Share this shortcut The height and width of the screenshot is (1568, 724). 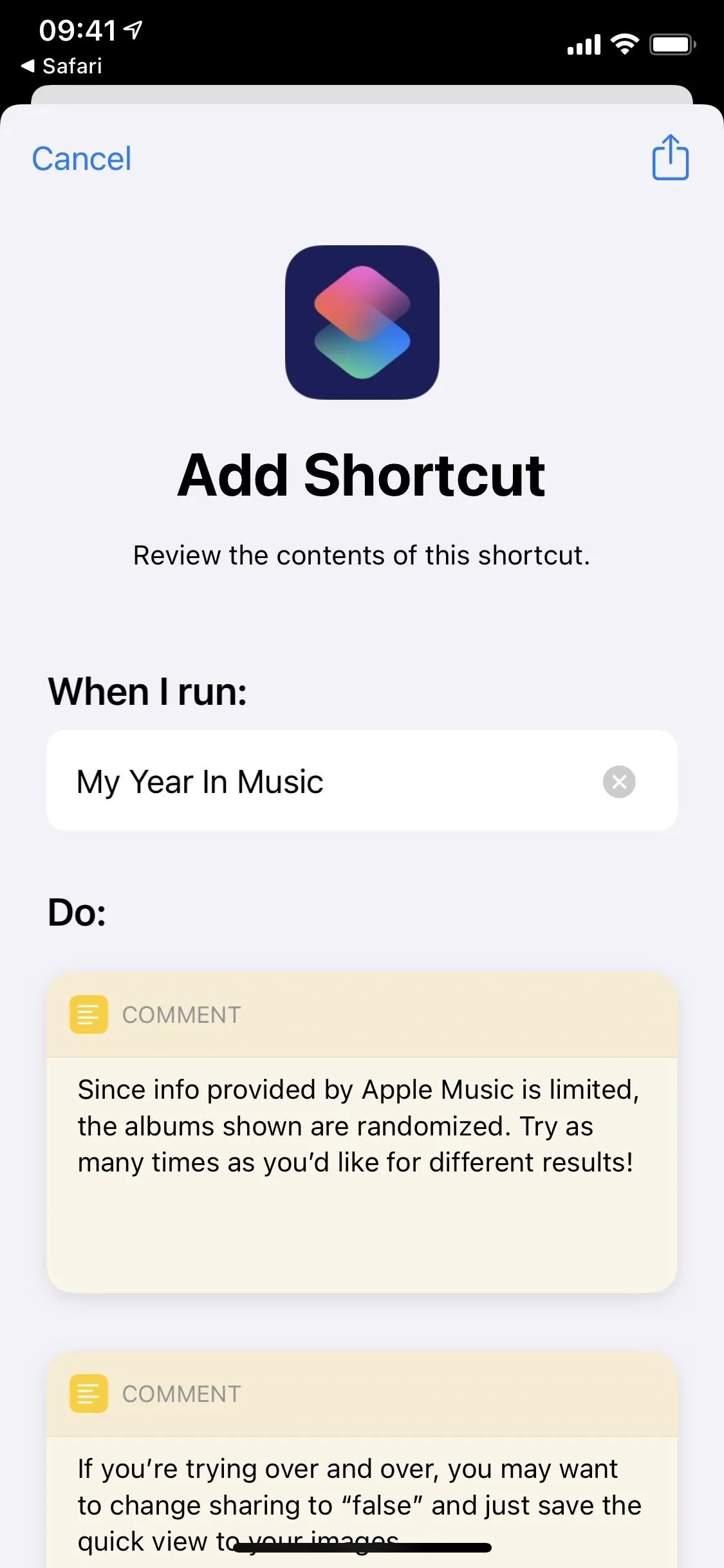pos(670,157)
